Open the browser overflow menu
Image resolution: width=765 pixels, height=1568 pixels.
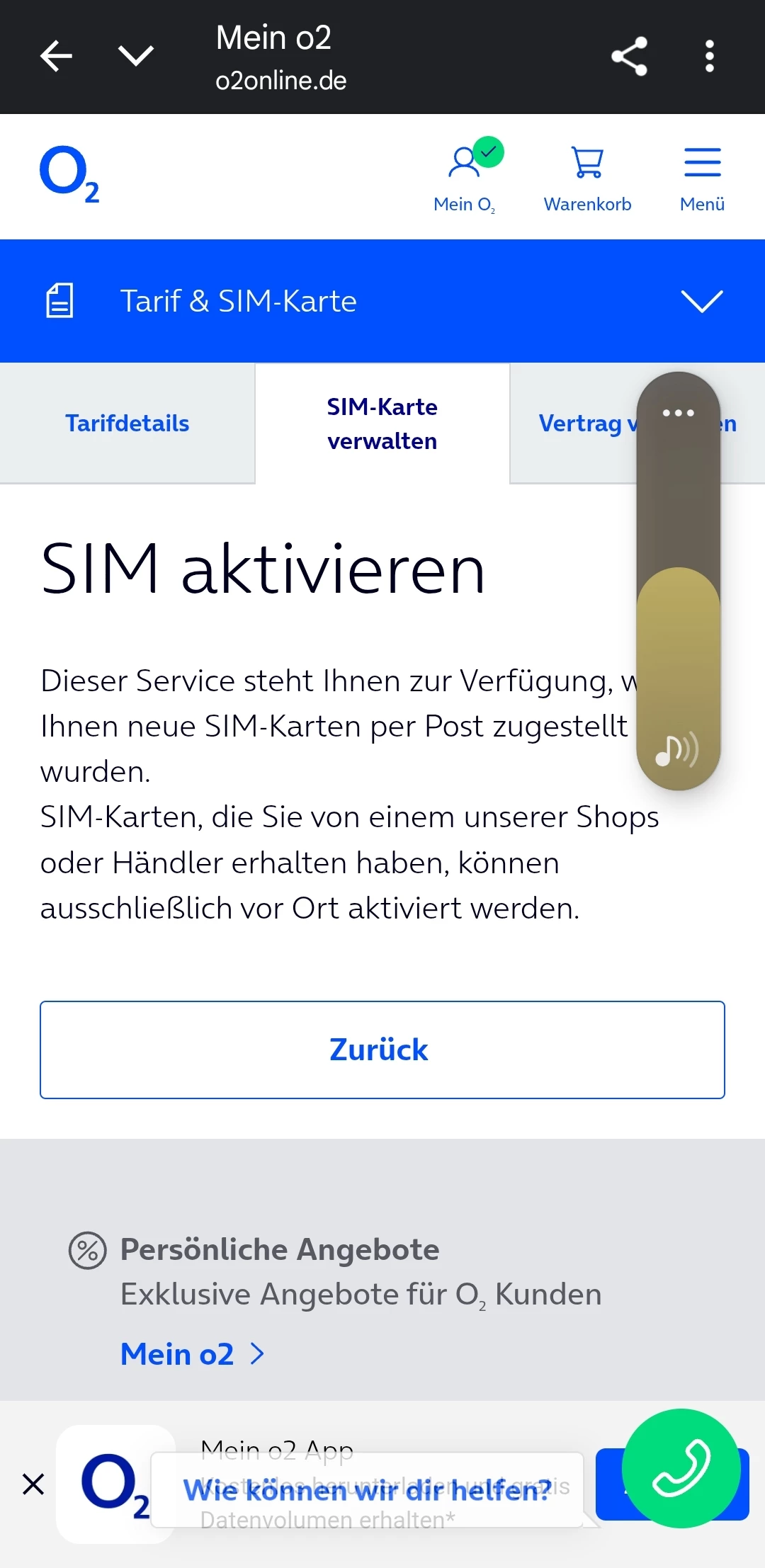click(709, 57)
